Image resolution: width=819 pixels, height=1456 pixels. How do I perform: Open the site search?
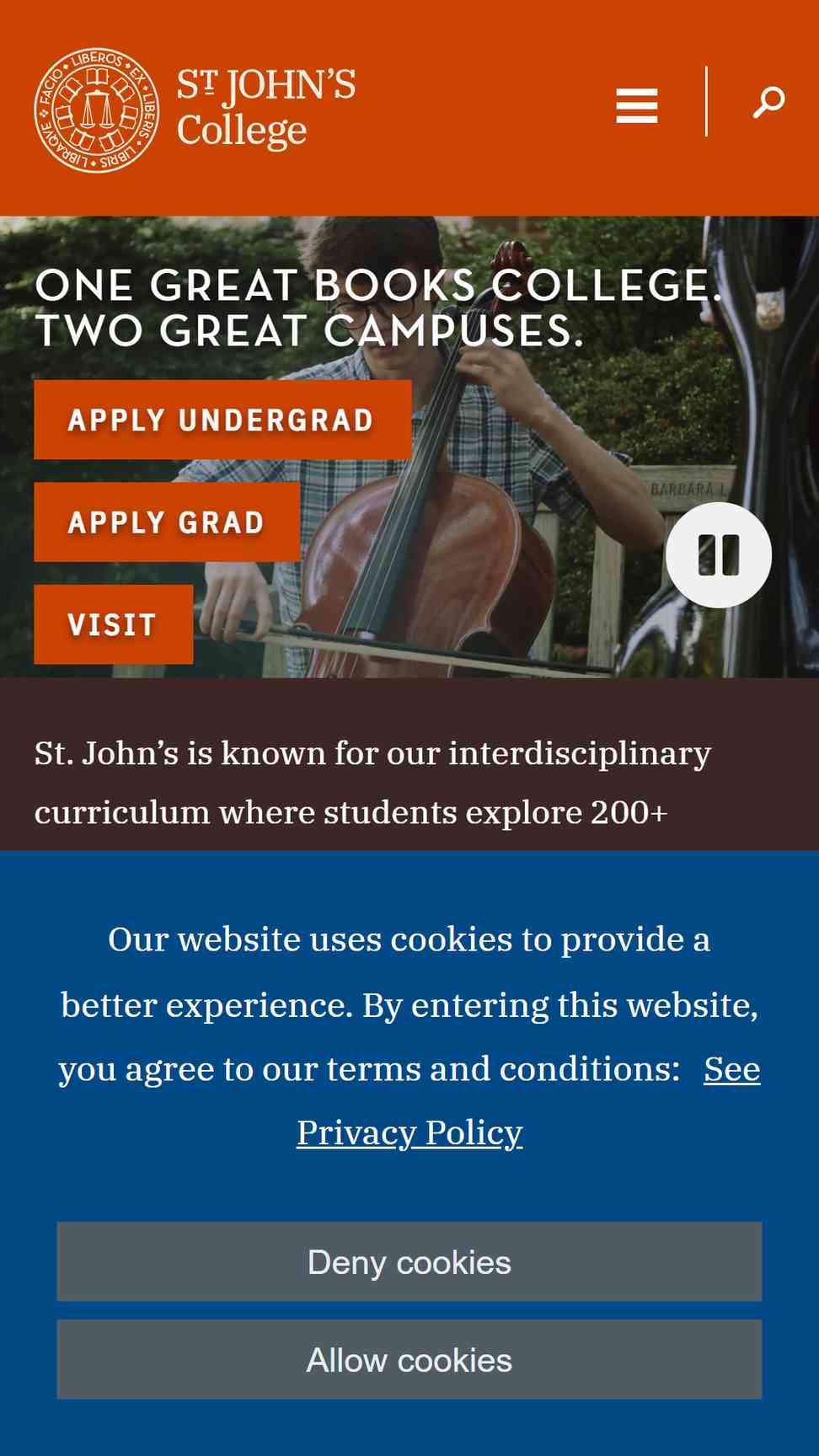(768, 102)
